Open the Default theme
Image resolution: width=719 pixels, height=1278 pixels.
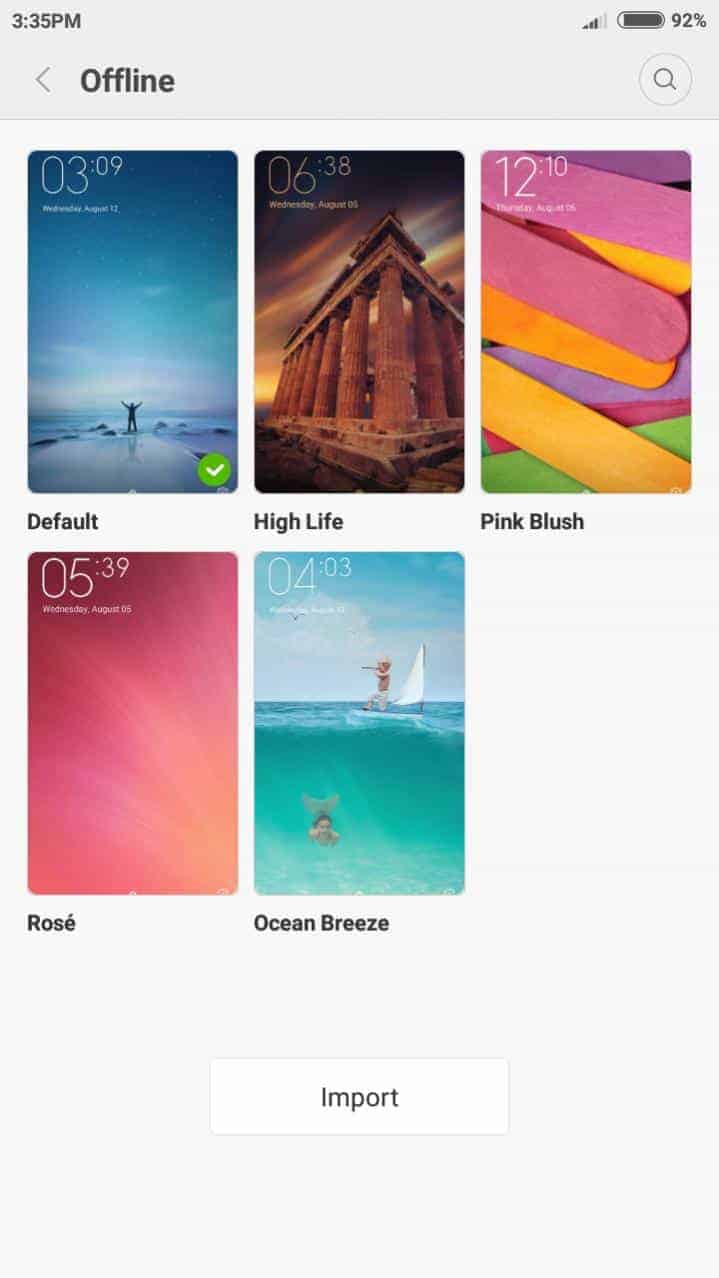click(x=133, y=322)
